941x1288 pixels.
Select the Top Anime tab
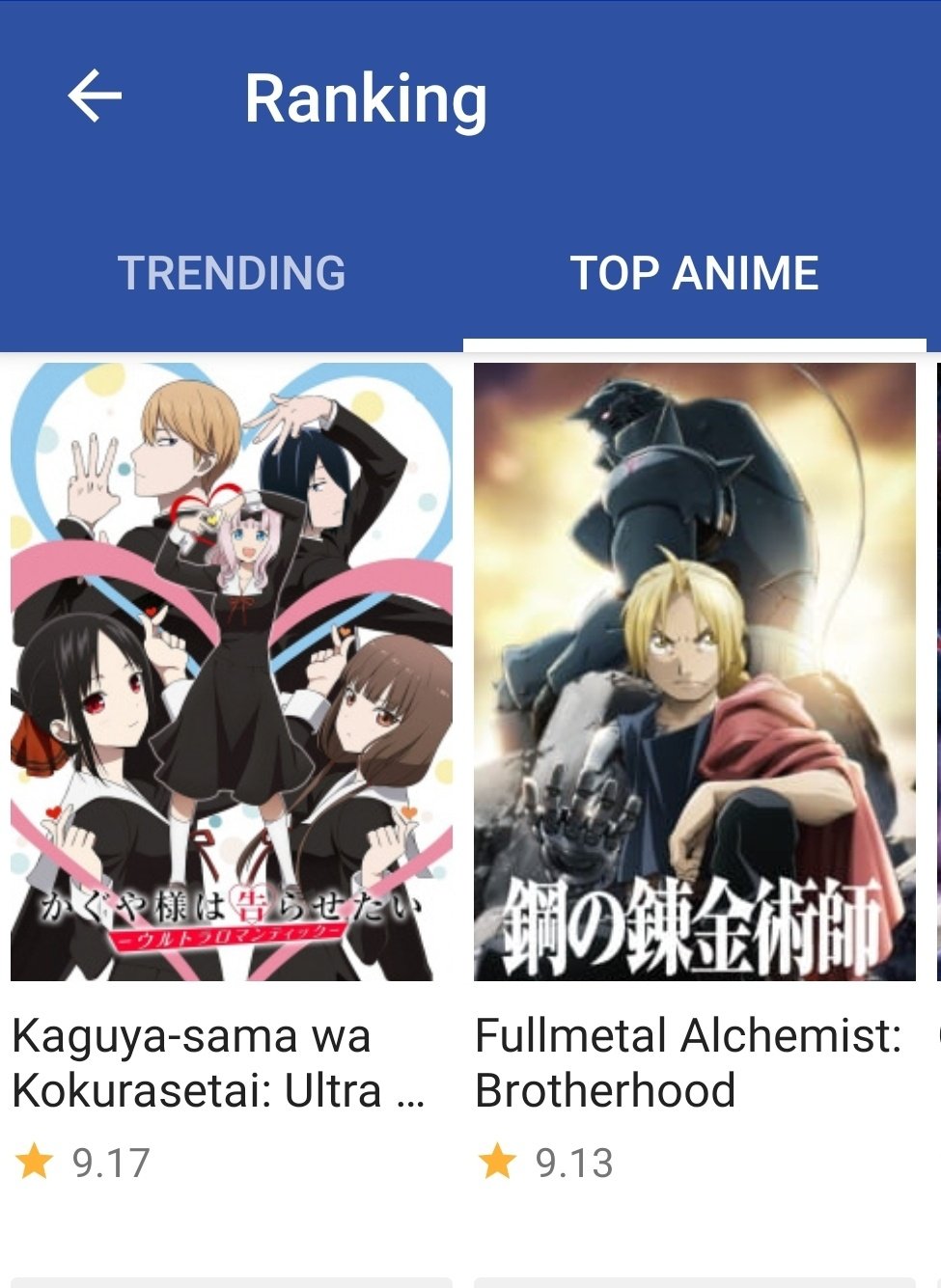click(694, 273)
